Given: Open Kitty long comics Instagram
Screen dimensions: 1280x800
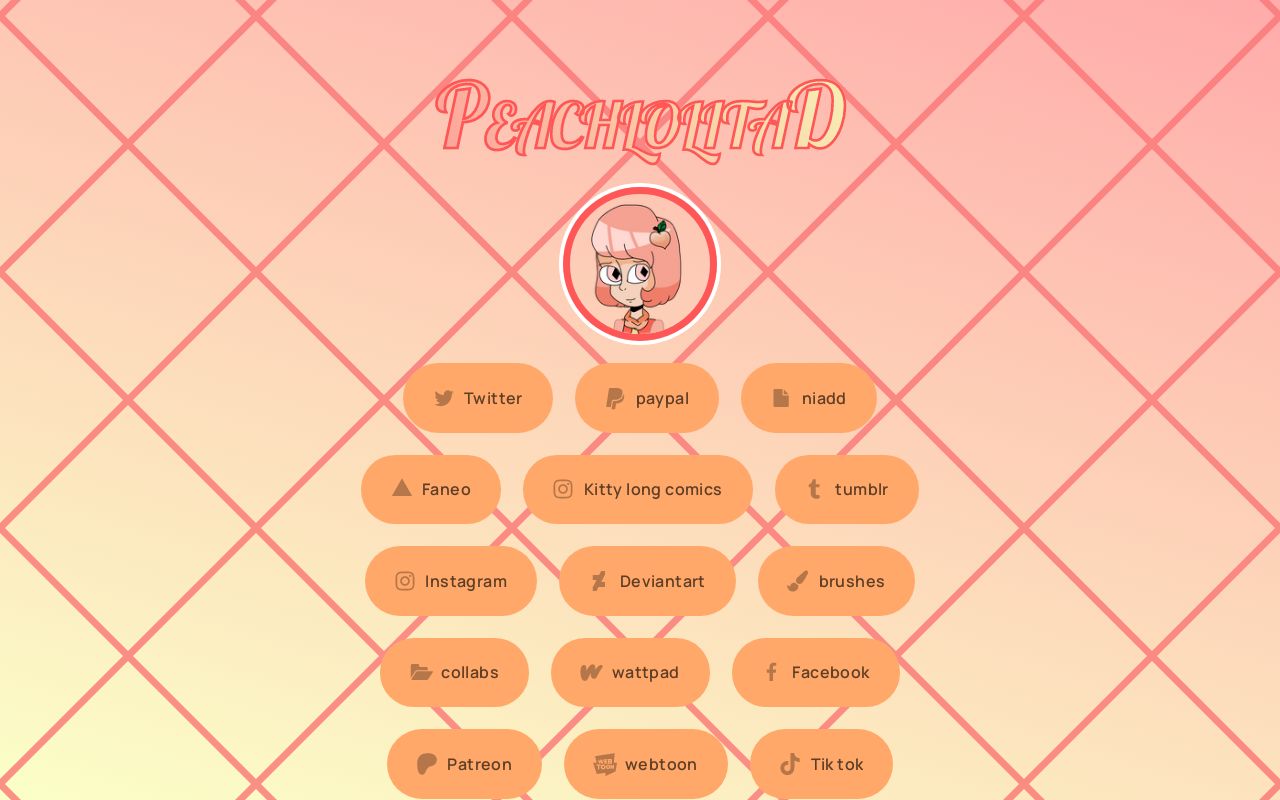Looking at the screenshot, I should coord(638,489).
